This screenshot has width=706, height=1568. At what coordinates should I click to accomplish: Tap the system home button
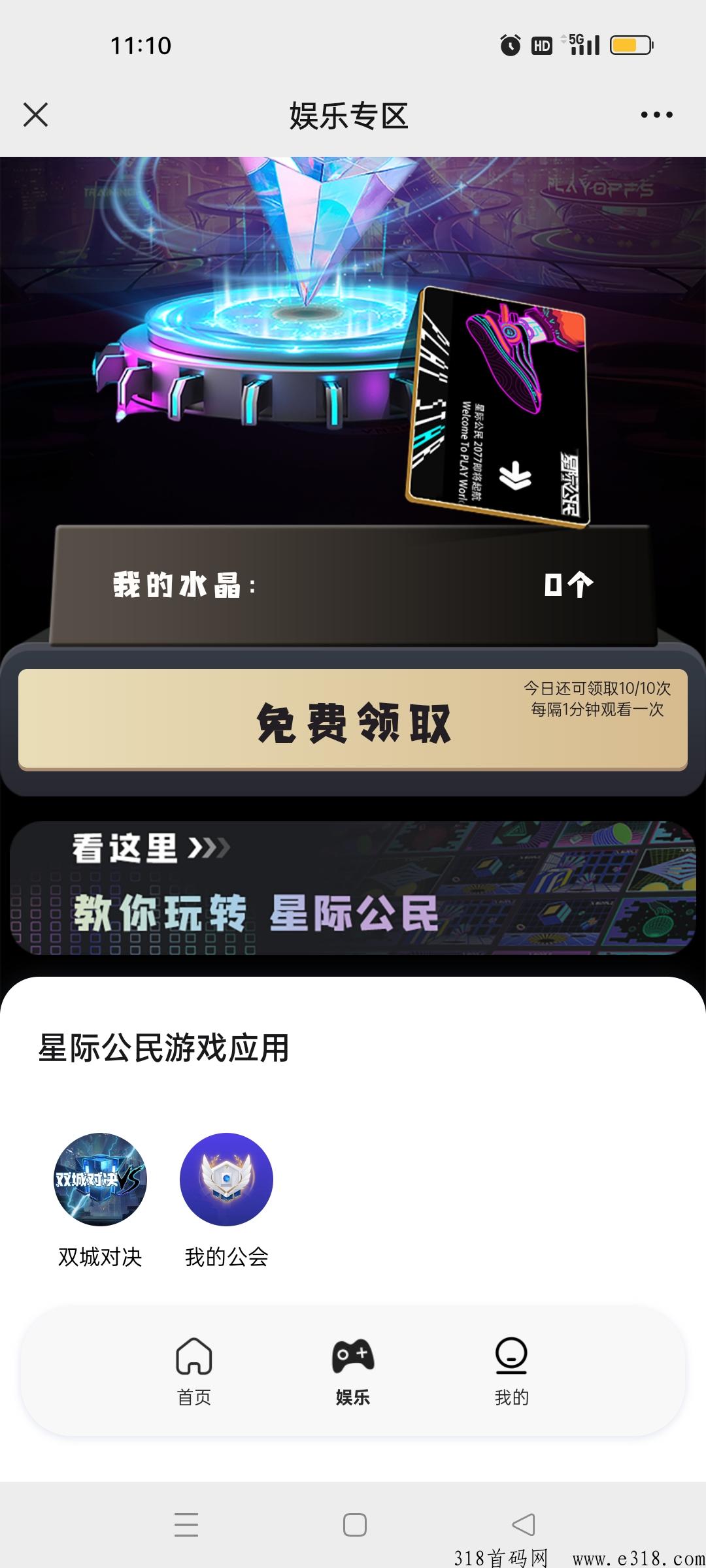click(354, 1525)
